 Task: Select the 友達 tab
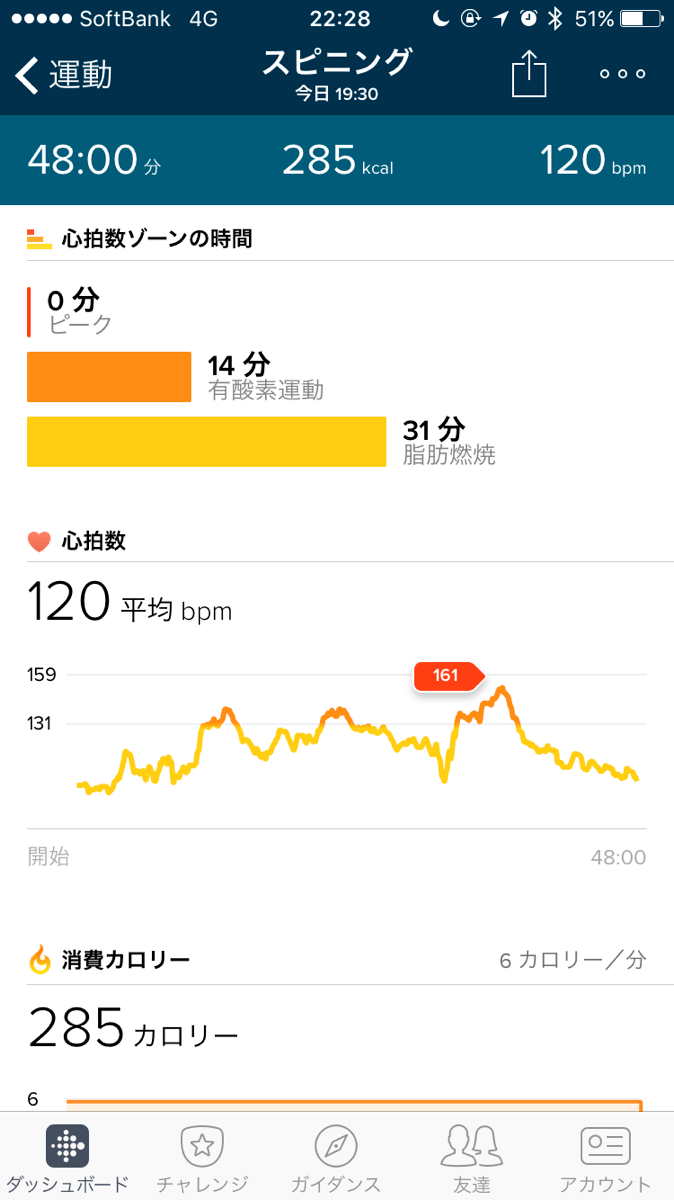[471, 1158]
